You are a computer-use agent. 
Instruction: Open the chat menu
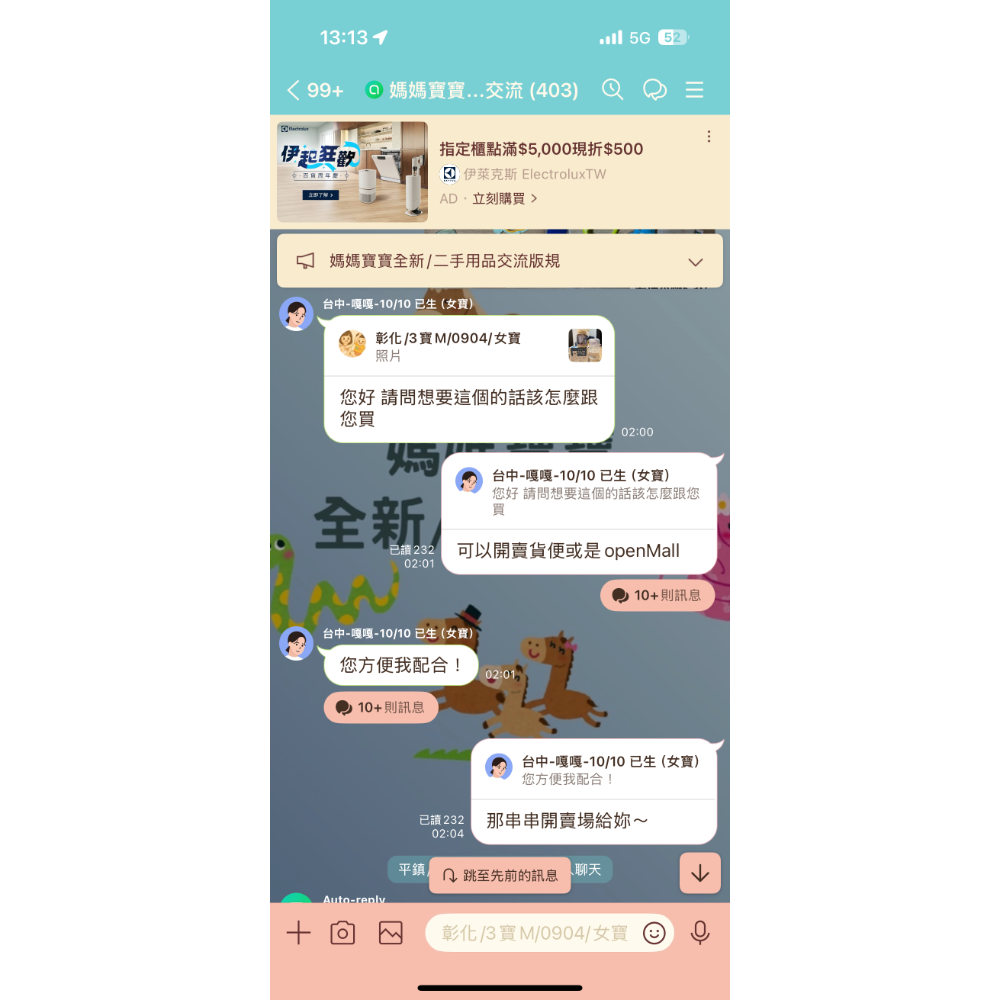coord(695,90)
